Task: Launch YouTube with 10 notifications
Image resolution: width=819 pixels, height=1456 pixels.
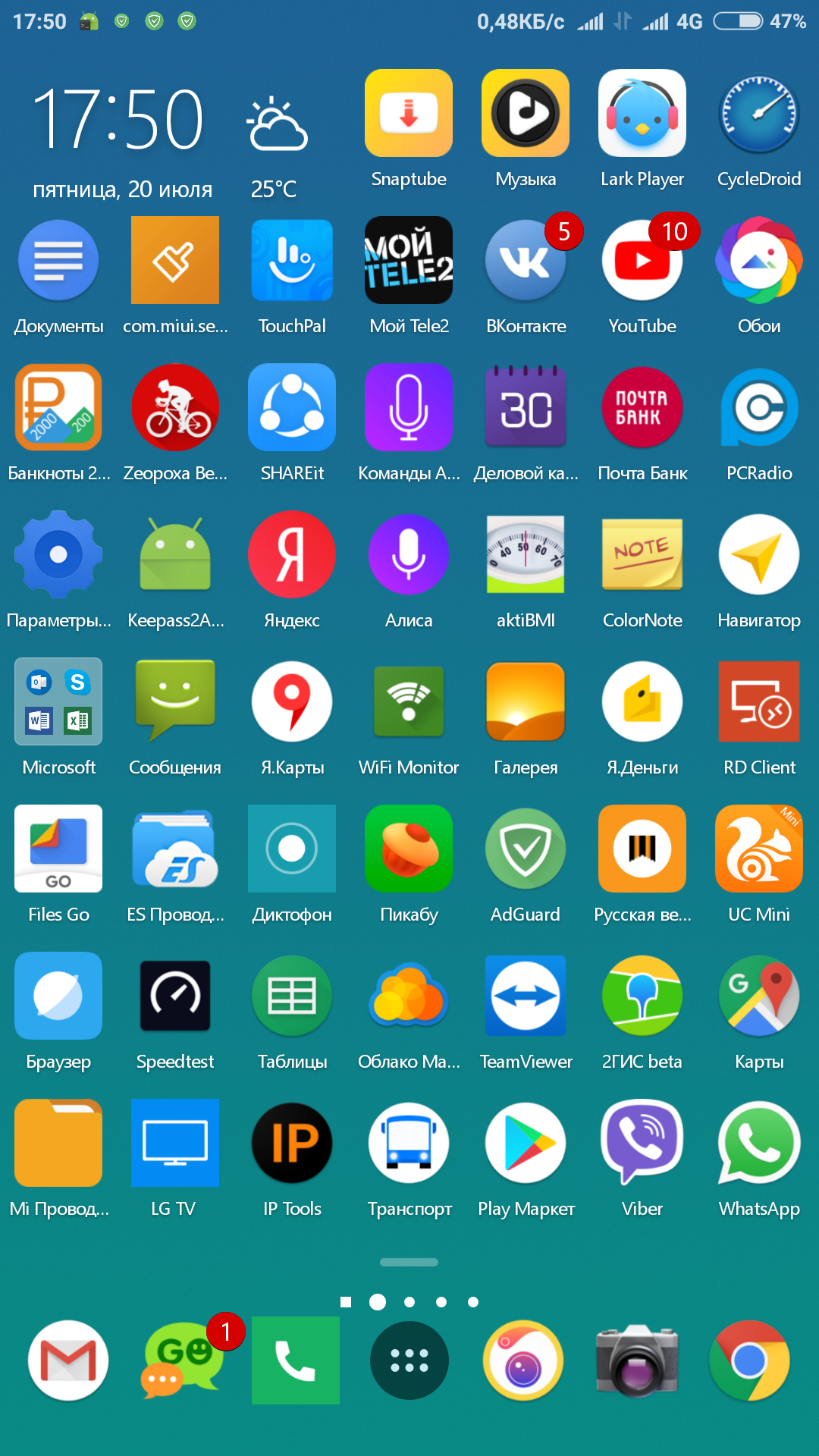Action: [x=642, y=261]
